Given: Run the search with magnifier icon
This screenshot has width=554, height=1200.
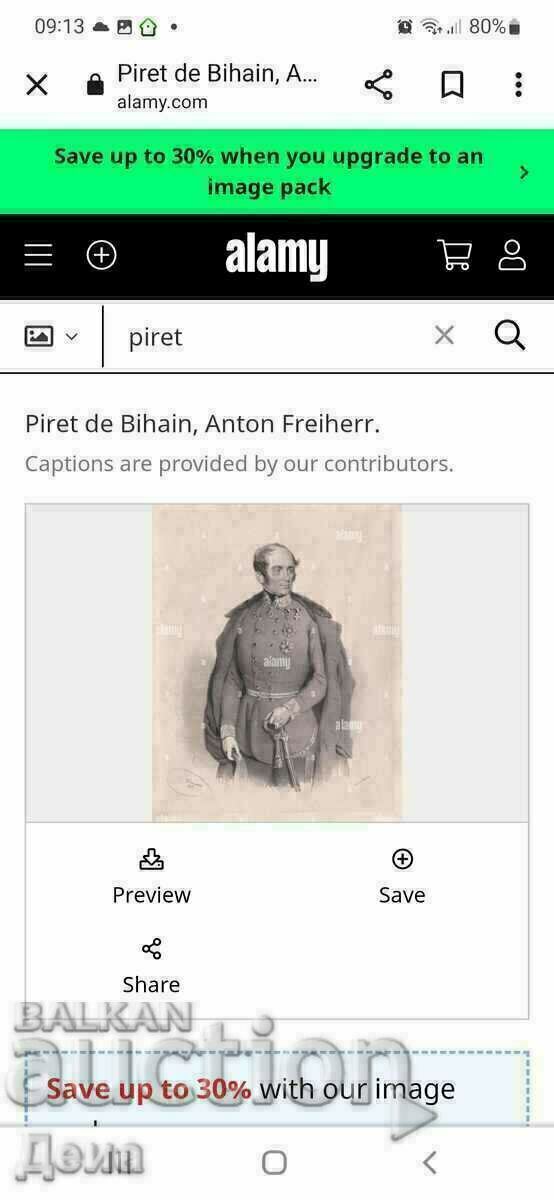Looking at the screenshot, I should click(x=510, y=336).
